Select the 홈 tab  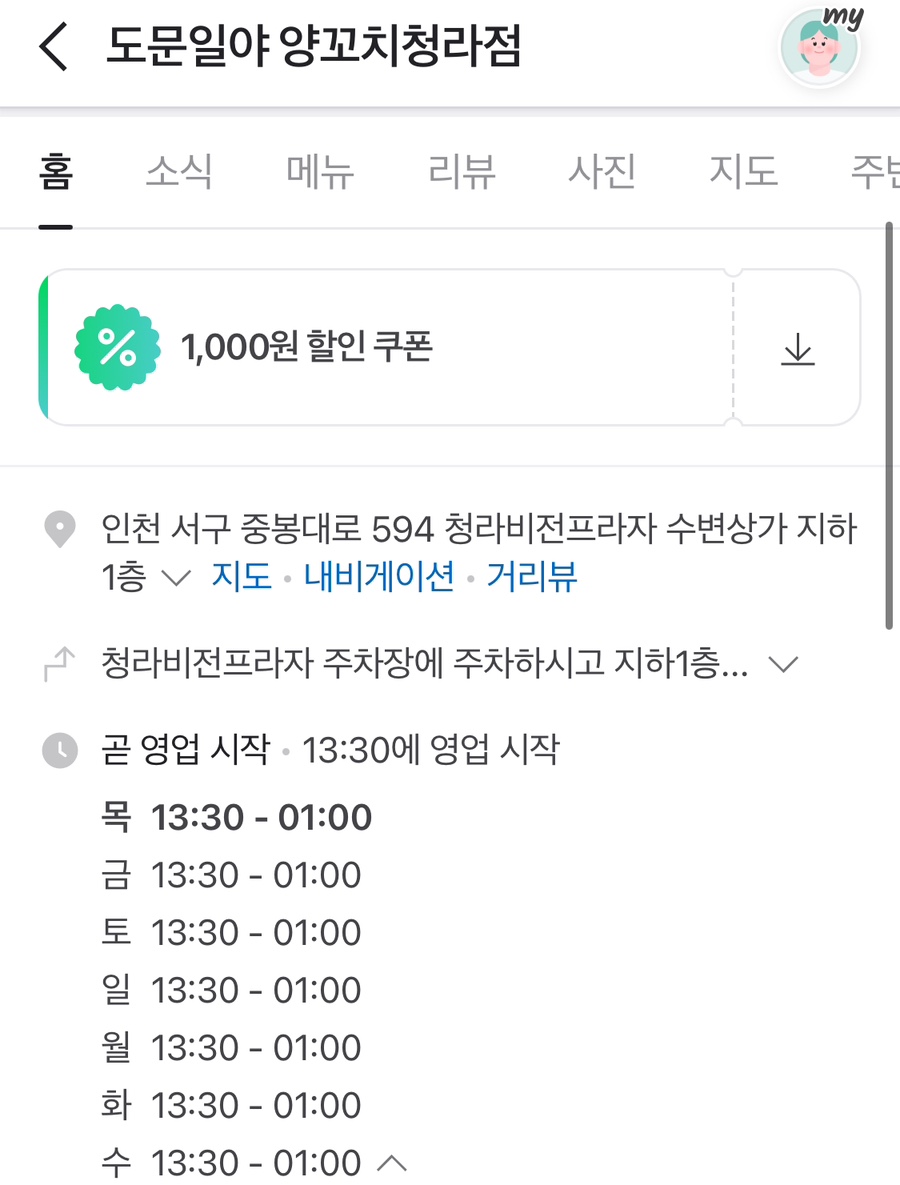pyautogui.click(x=56, y=171)
